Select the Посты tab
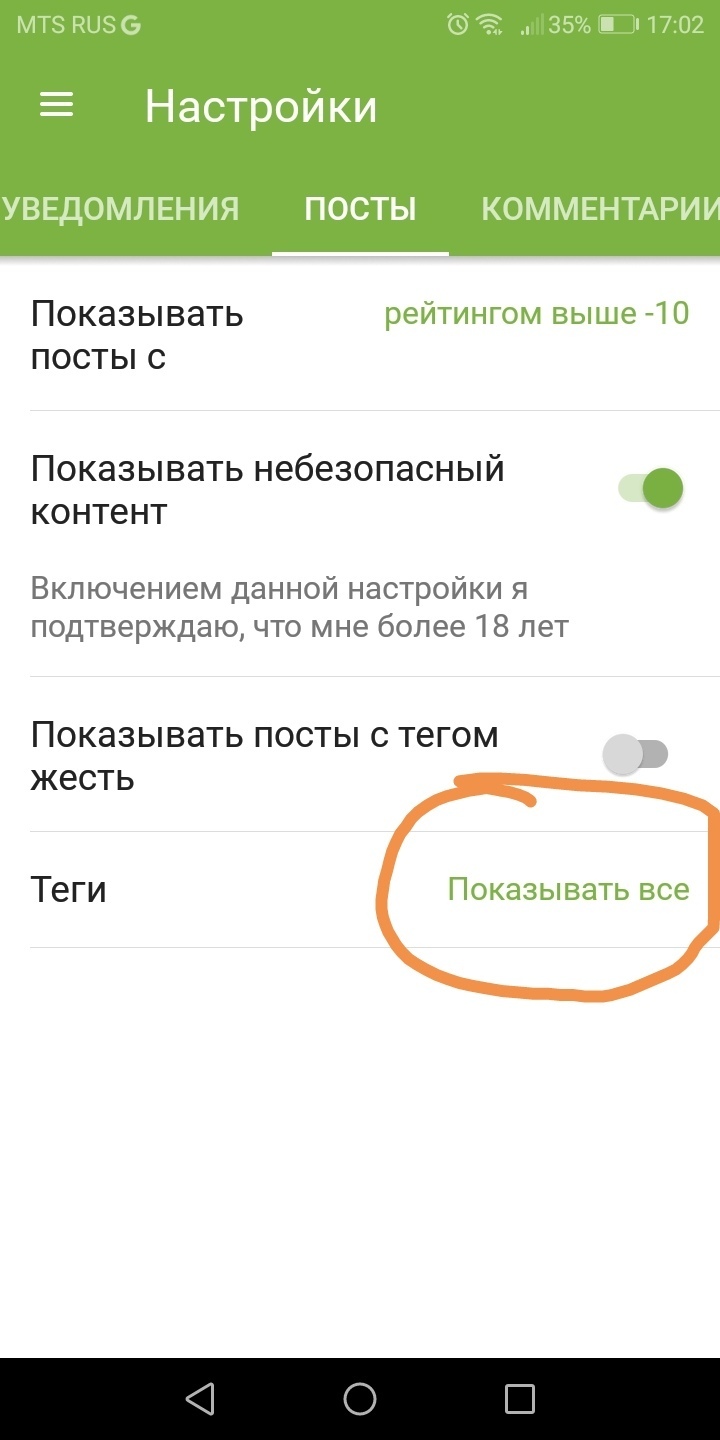This screenshot has width=720, height=1440. click(x=360, y=209)
